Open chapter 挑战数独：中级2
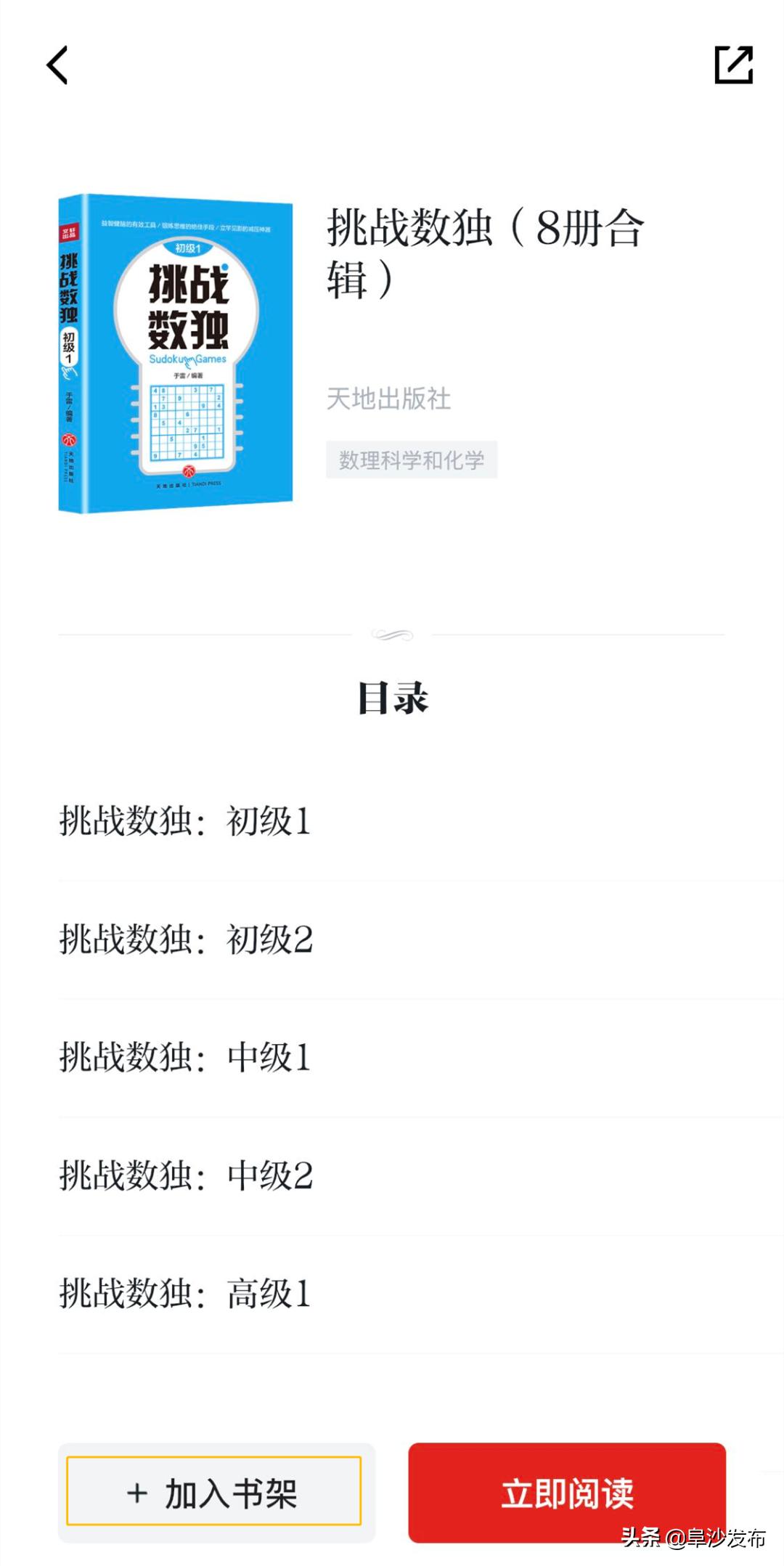Viewport: 784px width, 1566px height. tap(185, 1176)
